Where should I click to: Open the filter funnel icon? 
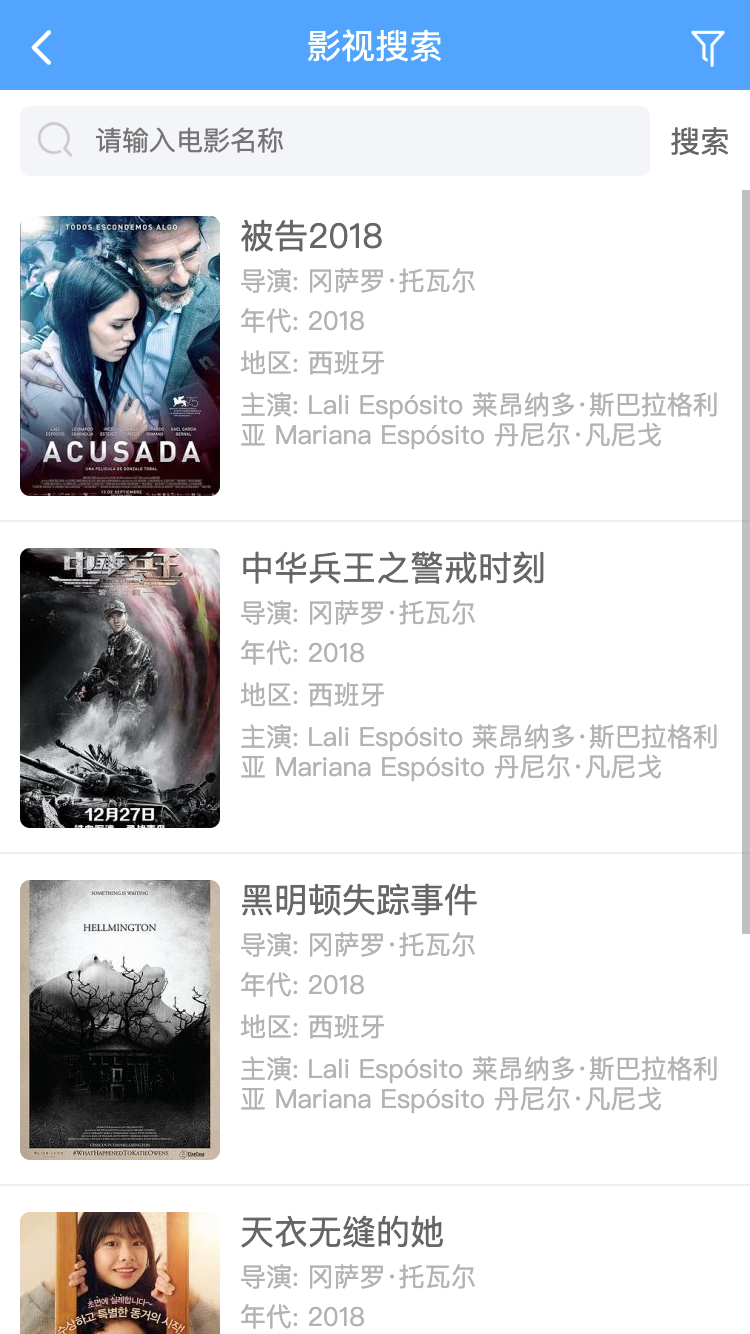[x=707, y=47]
